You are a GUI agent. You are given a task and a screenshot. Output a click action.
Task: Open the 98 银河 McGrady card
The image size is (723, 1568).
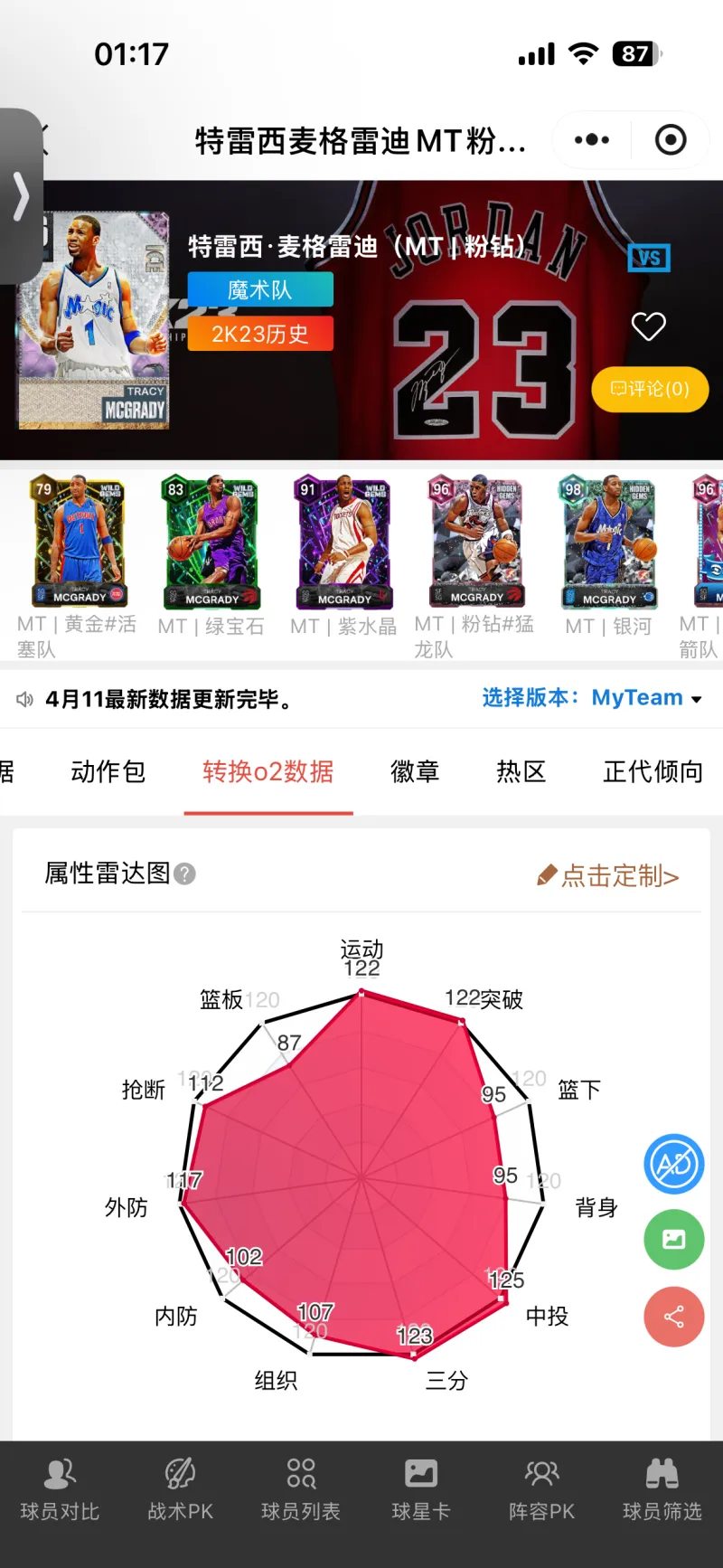coord(608,544)
